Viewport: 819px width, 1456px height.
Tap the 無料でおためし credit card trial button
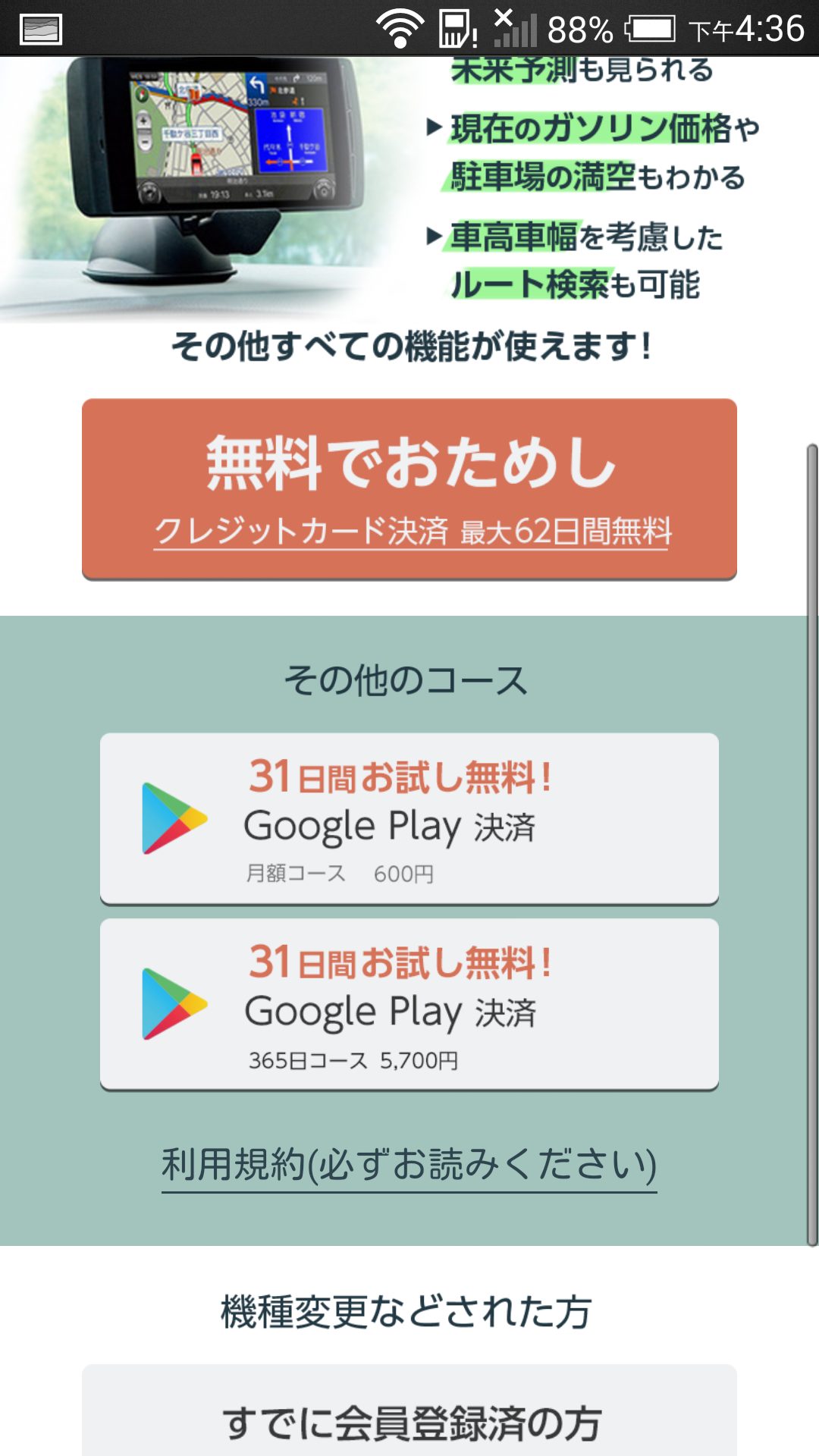click(409, 489)
